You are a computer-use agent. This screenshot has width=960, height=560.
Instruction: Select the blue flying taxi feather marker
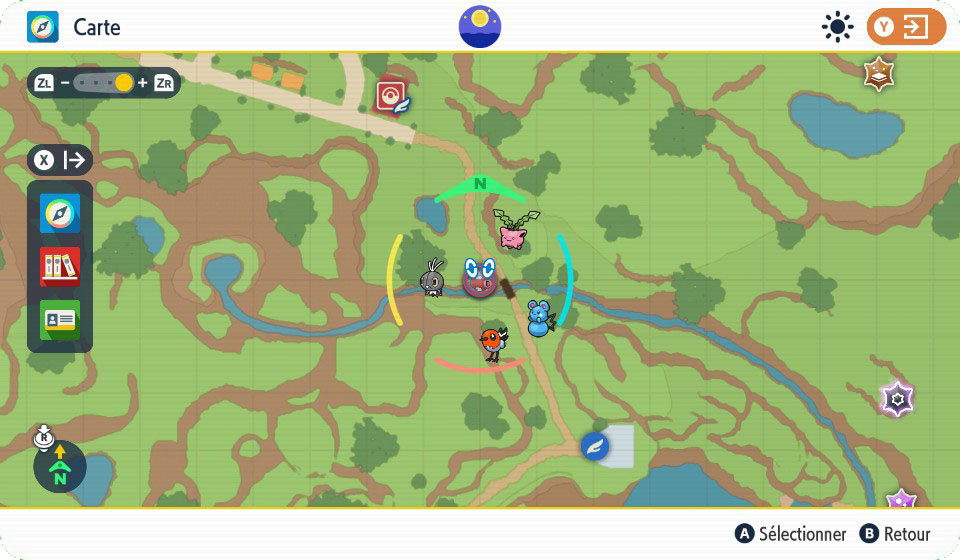click(594, 446)
